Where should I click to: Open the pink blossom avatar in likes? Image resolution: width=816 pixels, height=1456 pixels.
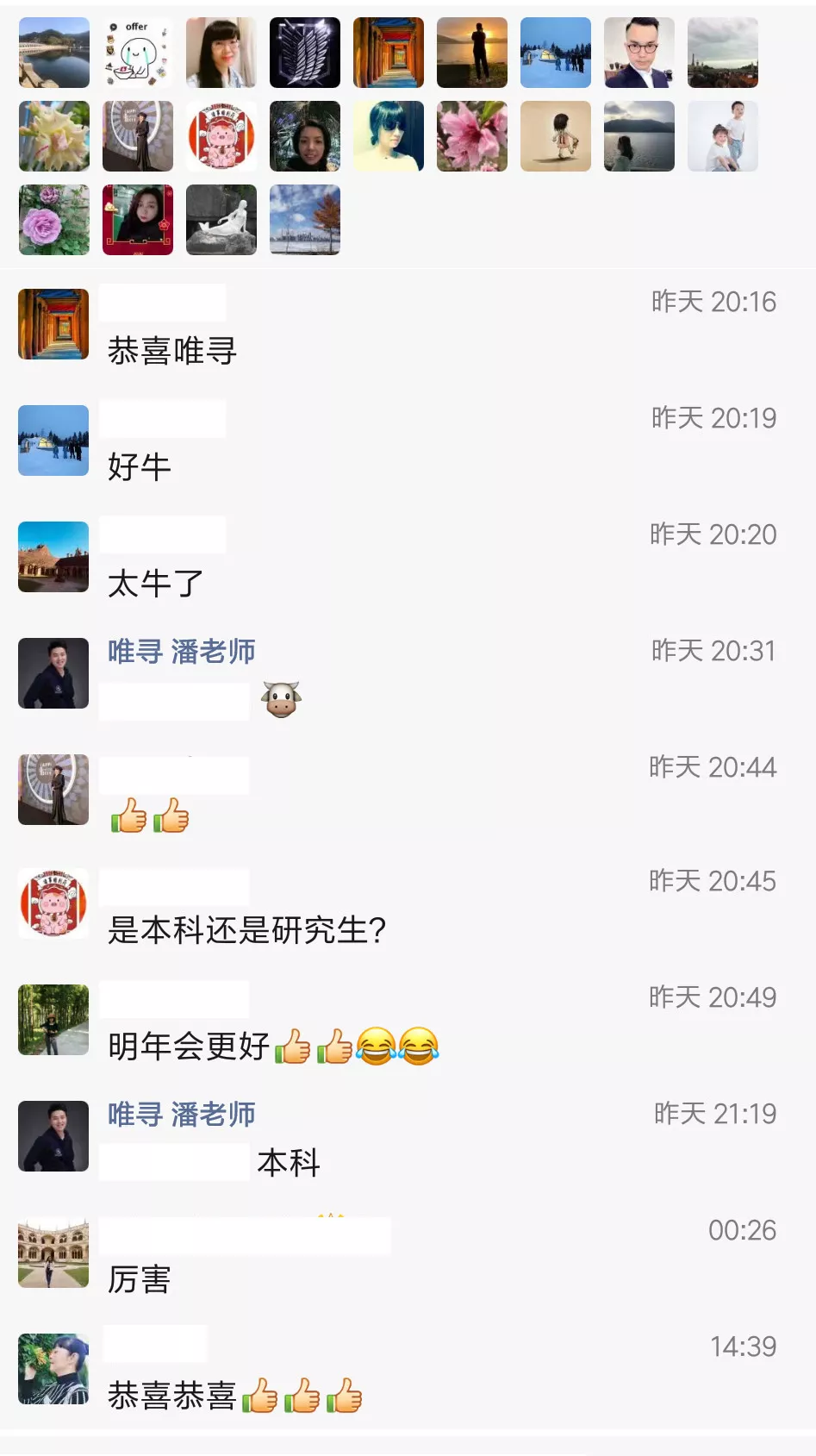point(472,136)
